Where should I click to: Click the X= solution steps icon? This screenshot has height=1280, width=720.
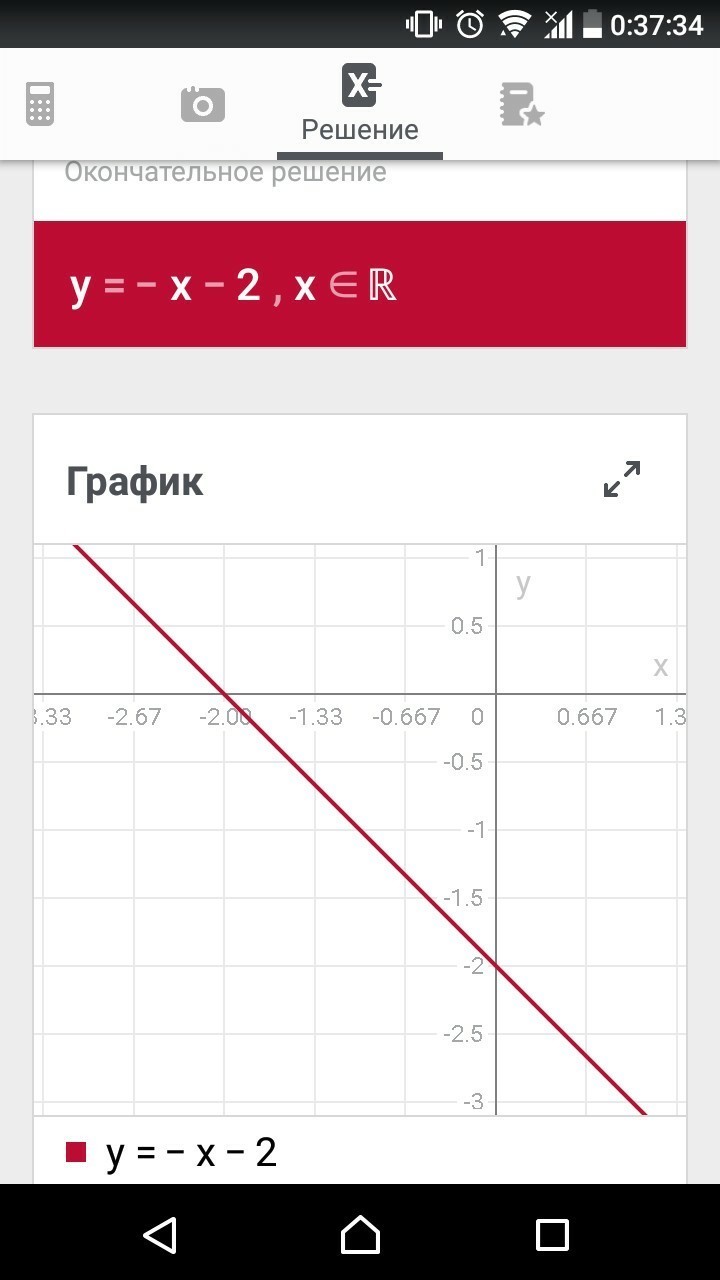pyautogui.click(x=360, y=86)
